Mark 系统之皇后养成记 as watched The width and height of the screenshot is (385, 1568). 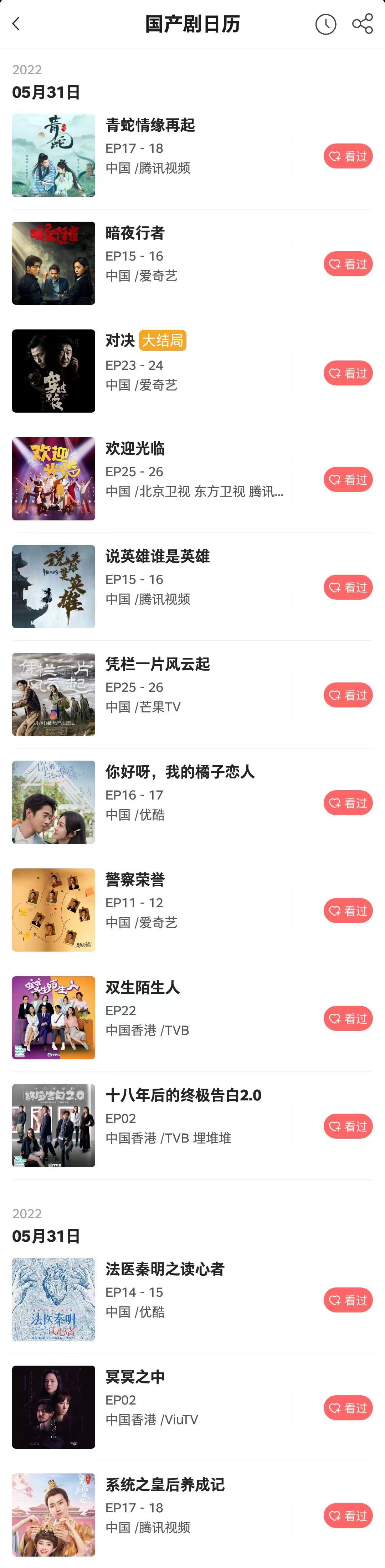pos(348,1516)
